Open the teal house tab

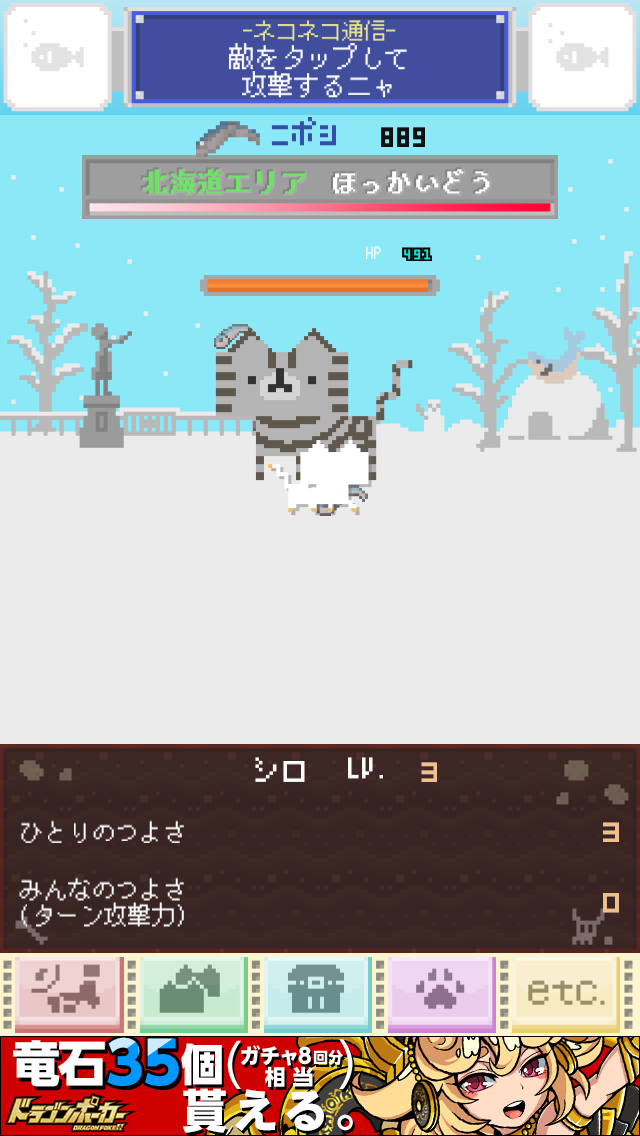tap(317, 993)
